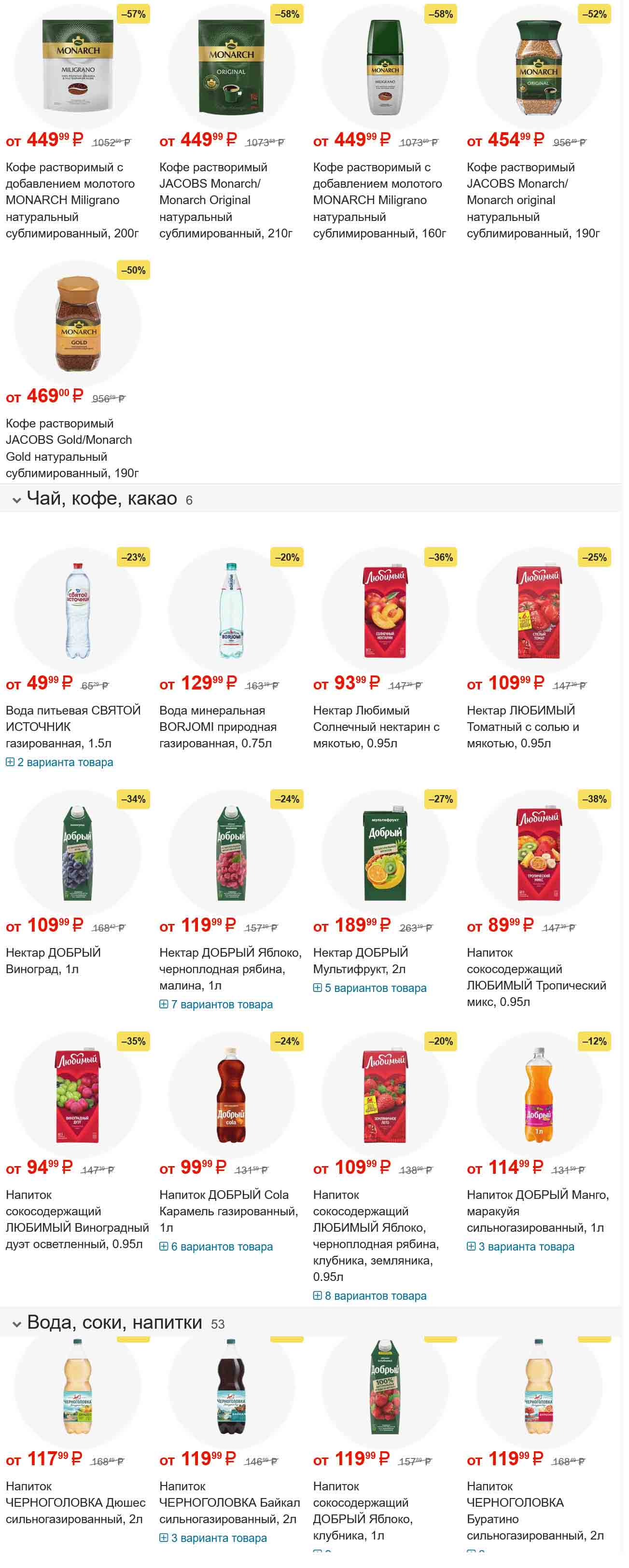Collapse the Вода, соки, напитки section
Viewport: 629px width, 1568px height.
16,1324
